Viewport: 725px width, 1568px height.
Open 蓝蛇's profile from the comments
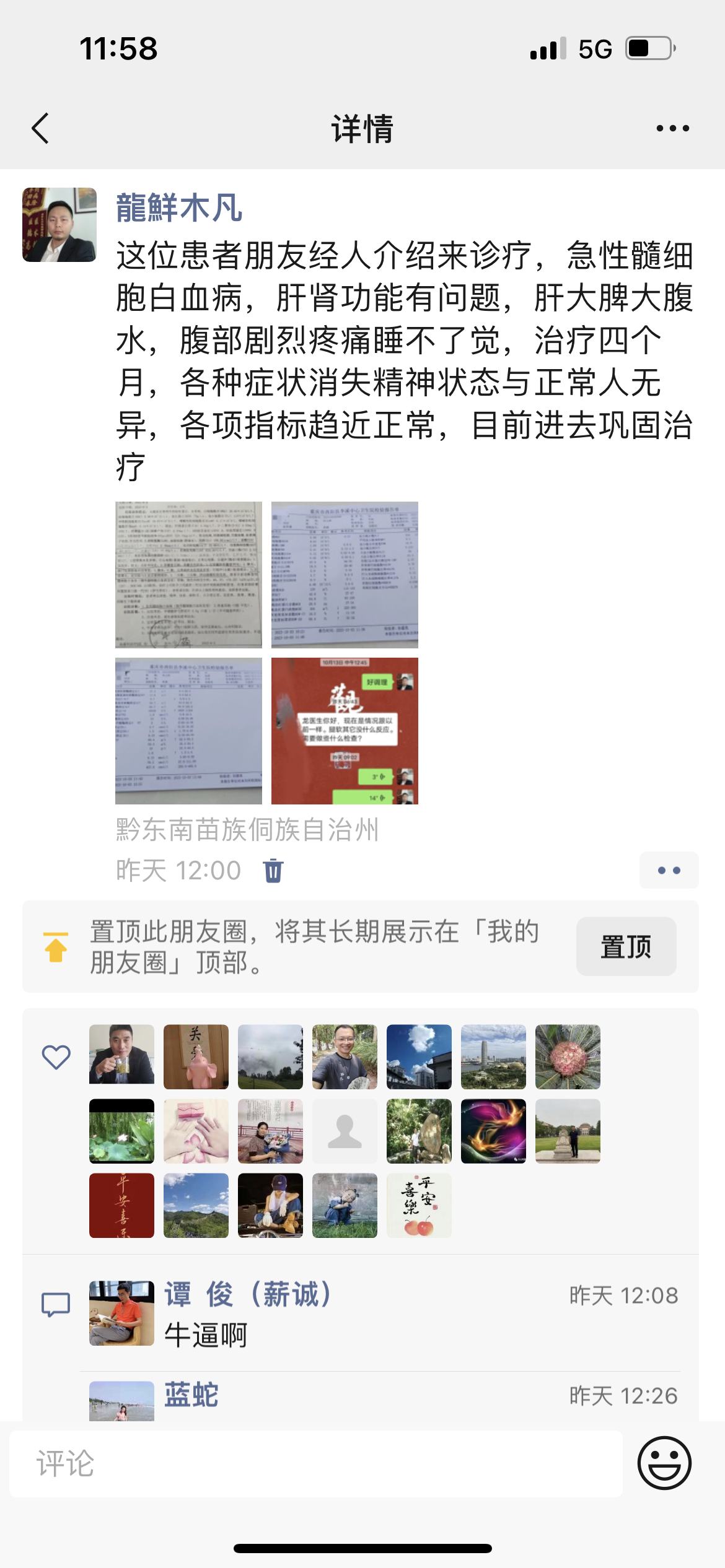pos(191,1395)
